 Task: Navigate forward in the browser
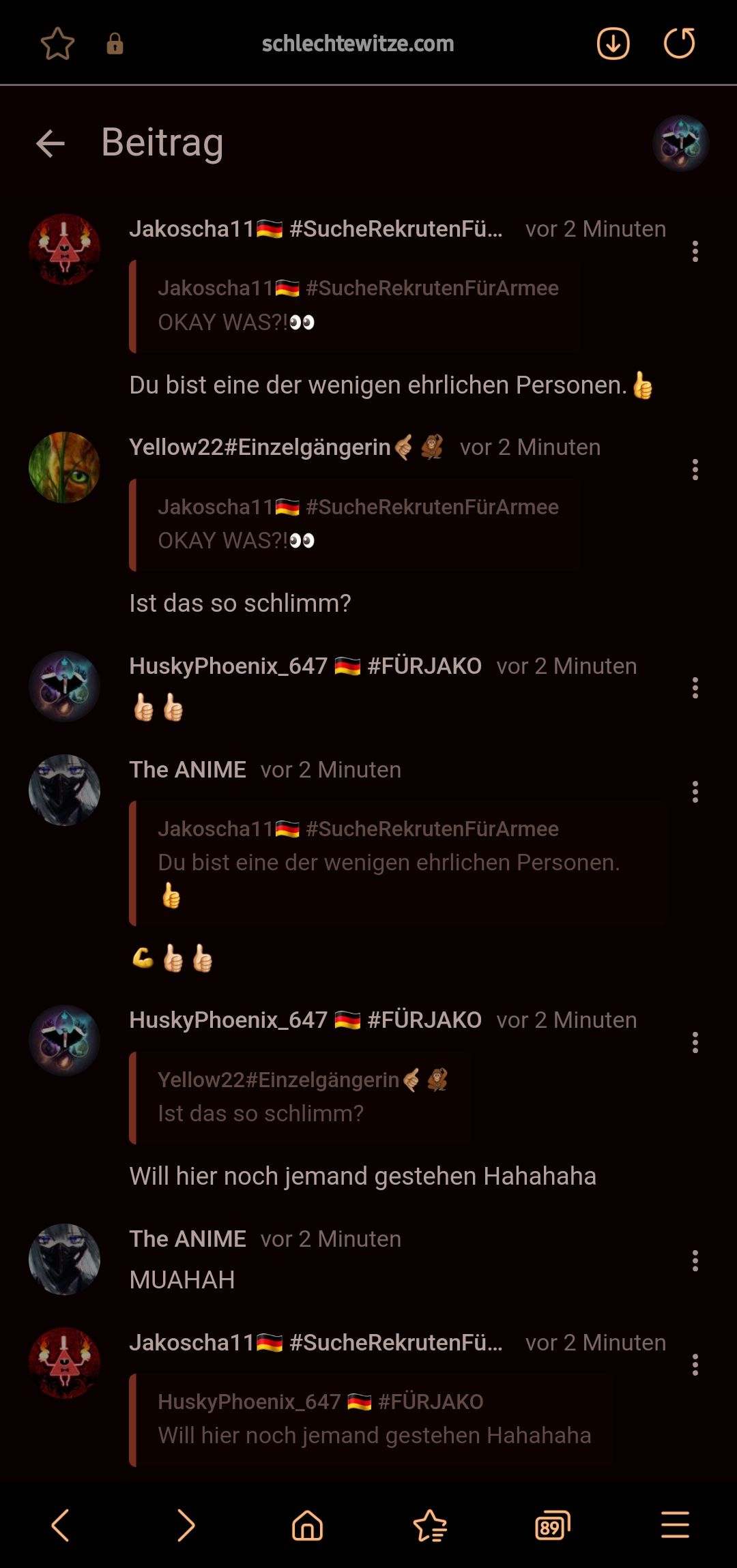point(186,1525)
